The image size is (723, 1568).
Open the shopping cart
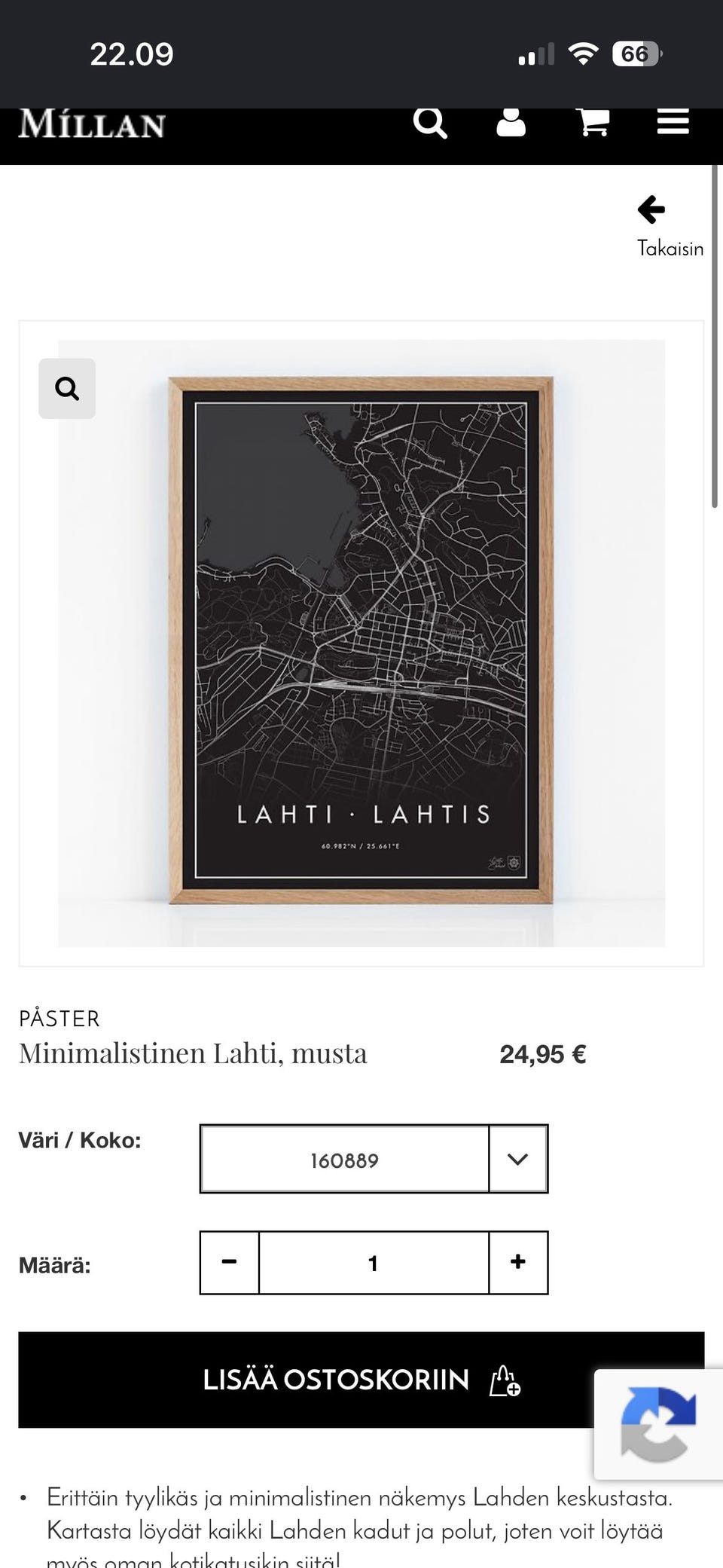pyautogui.click(x=593, y=122)
